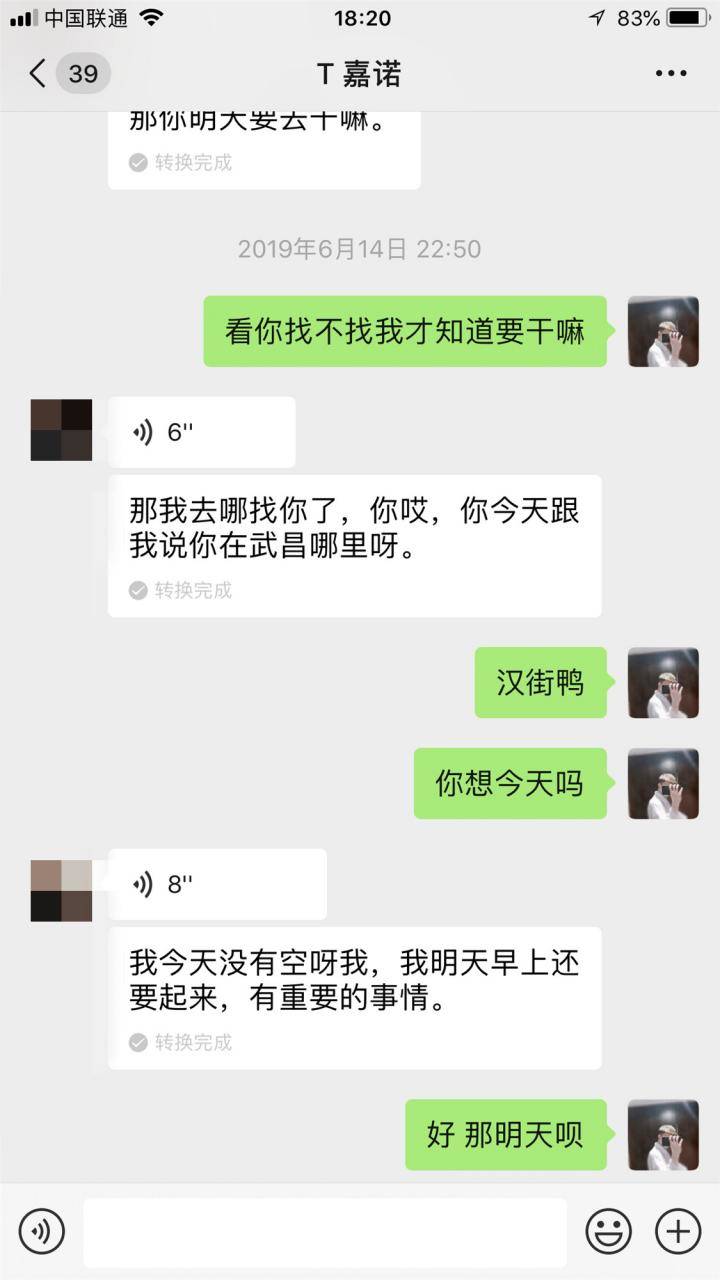Screen dimensions: 720x1280
Task: Play the 6-second voice message
Action: click(200, 432)
